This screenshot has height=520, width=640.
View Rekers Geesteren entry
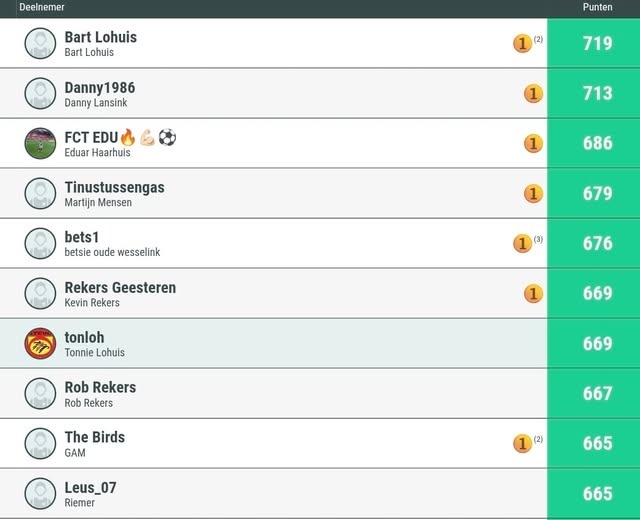point(120,288)
